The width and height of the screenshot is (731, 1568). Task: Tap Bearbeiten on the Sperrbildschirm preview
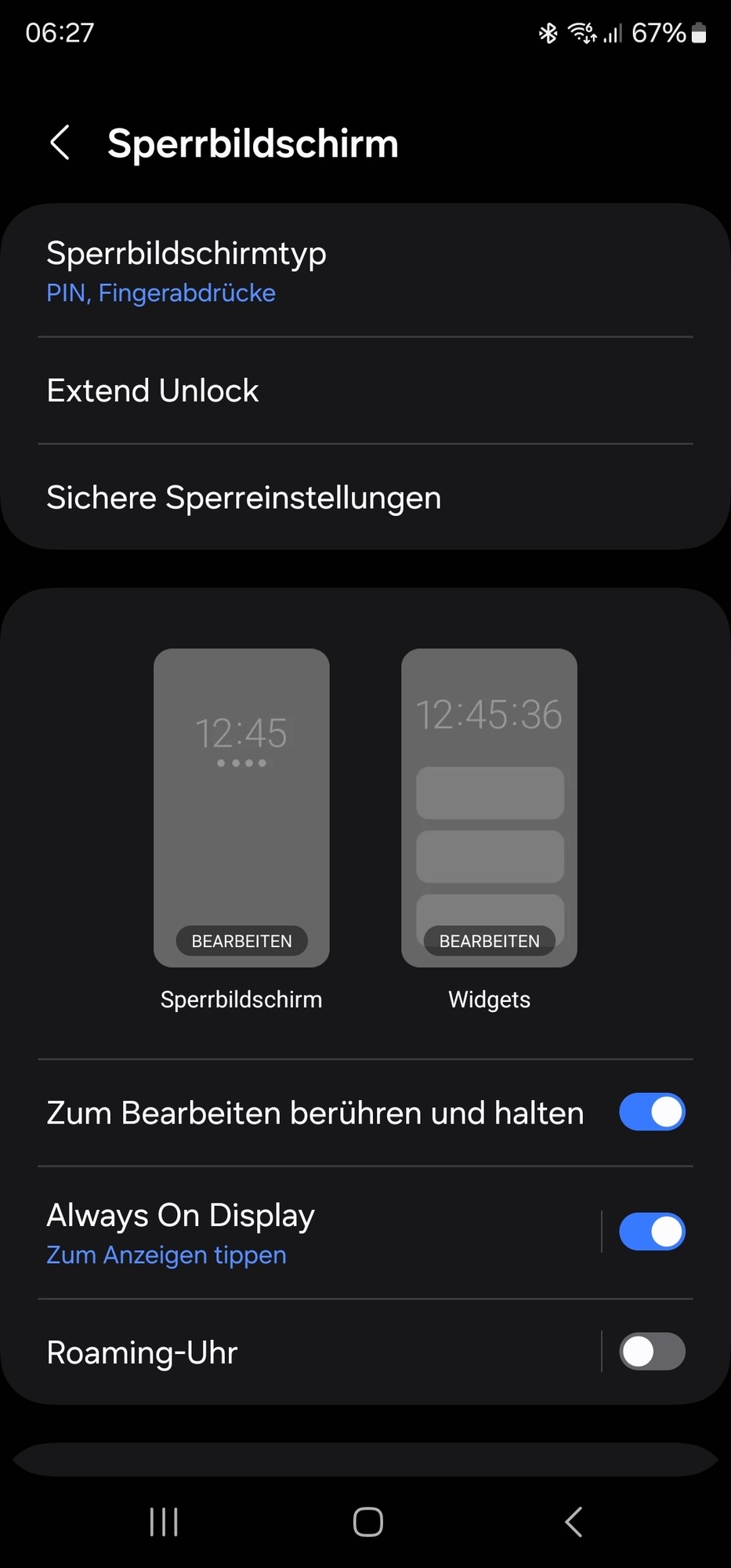241,941
